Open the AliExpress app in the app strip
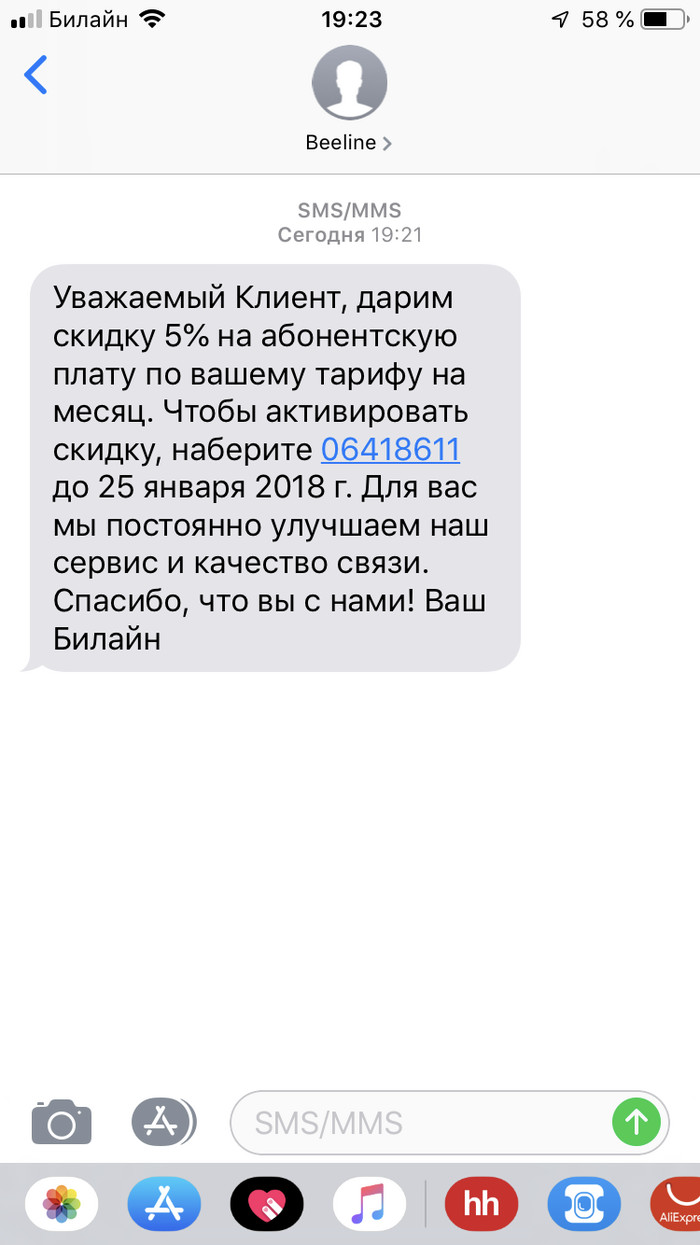The image size is (700, 1245). [677, 1204]
